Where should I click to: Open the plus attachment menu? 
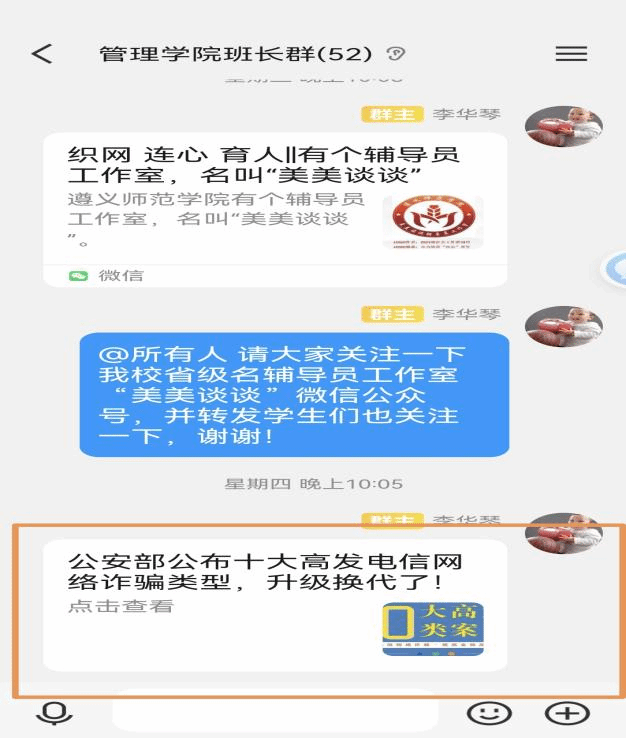click(x=567, y=713)
